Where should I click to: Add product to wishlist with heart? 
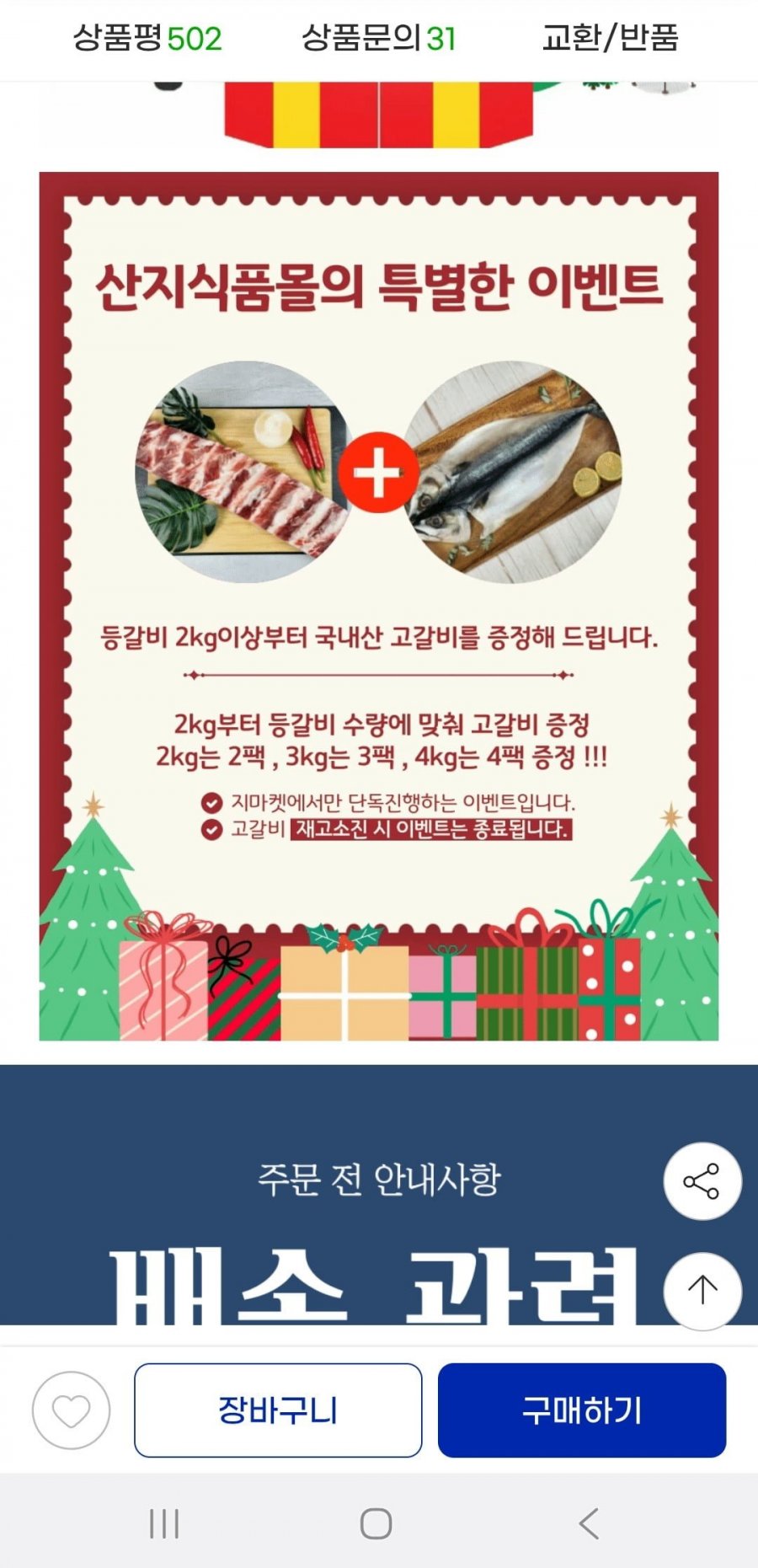coord(72,1410)
